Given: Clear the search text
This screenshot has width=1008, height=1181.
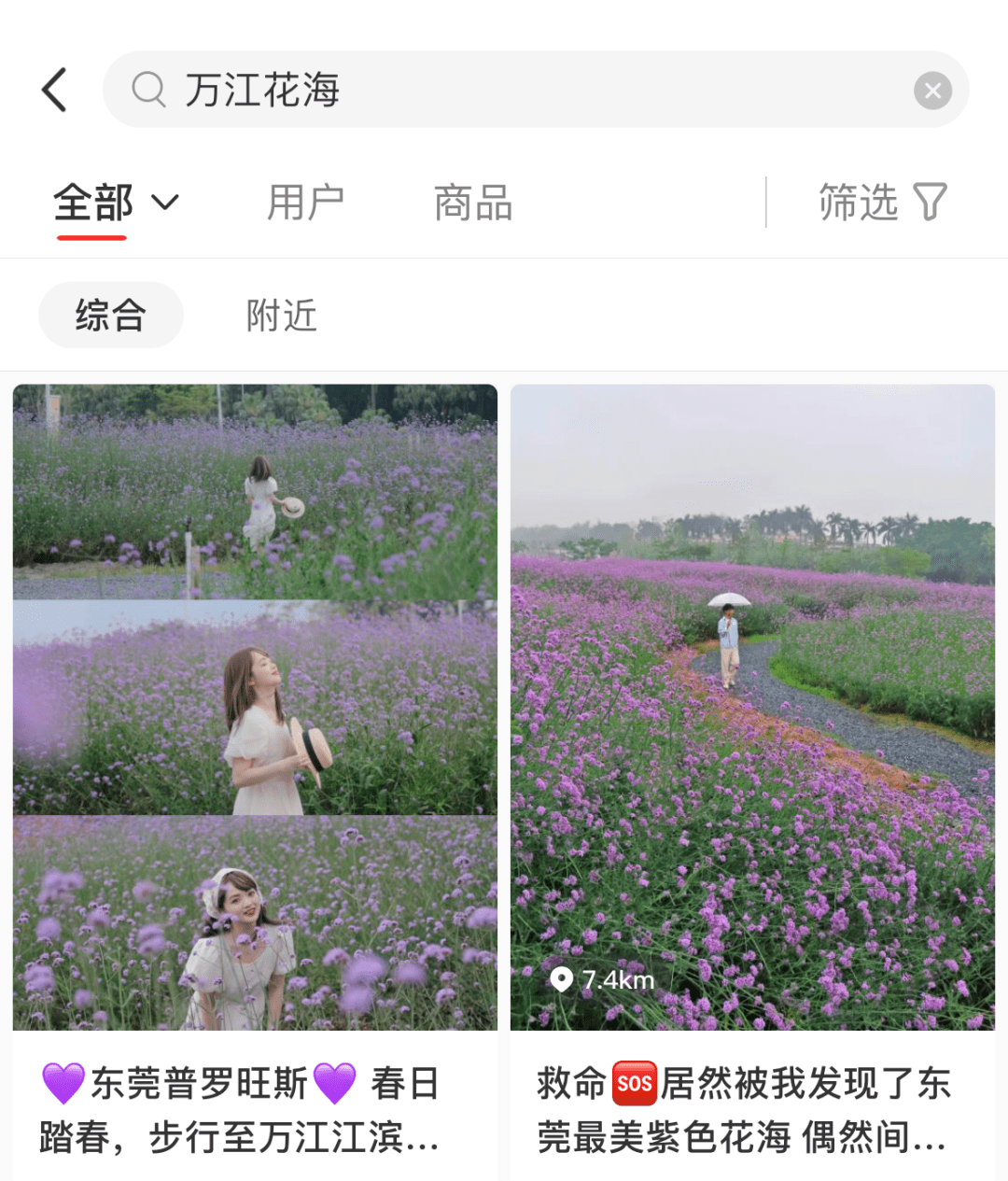Looking at the screenshot, I should point(931,91).
